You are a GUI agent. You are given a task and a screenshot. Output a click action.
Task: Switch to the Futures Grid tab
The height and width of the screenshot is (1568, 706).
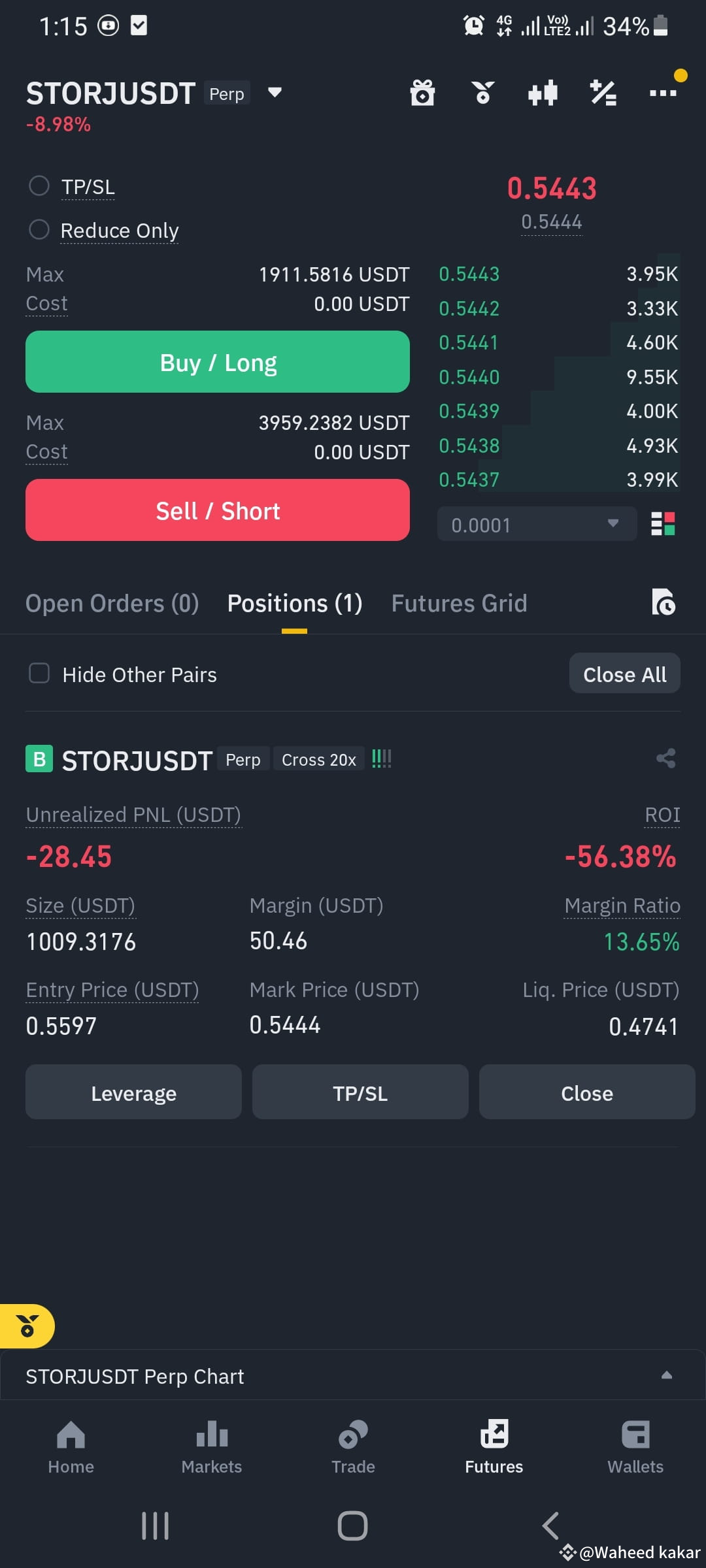459,603
